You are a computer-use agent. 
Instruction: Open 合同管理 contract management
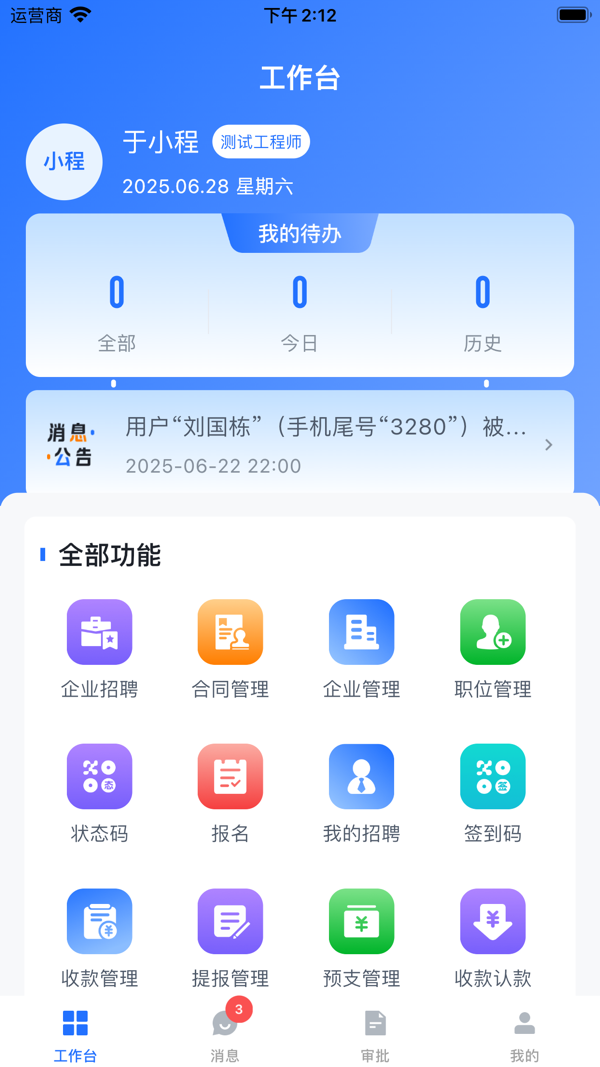(230, 632)
